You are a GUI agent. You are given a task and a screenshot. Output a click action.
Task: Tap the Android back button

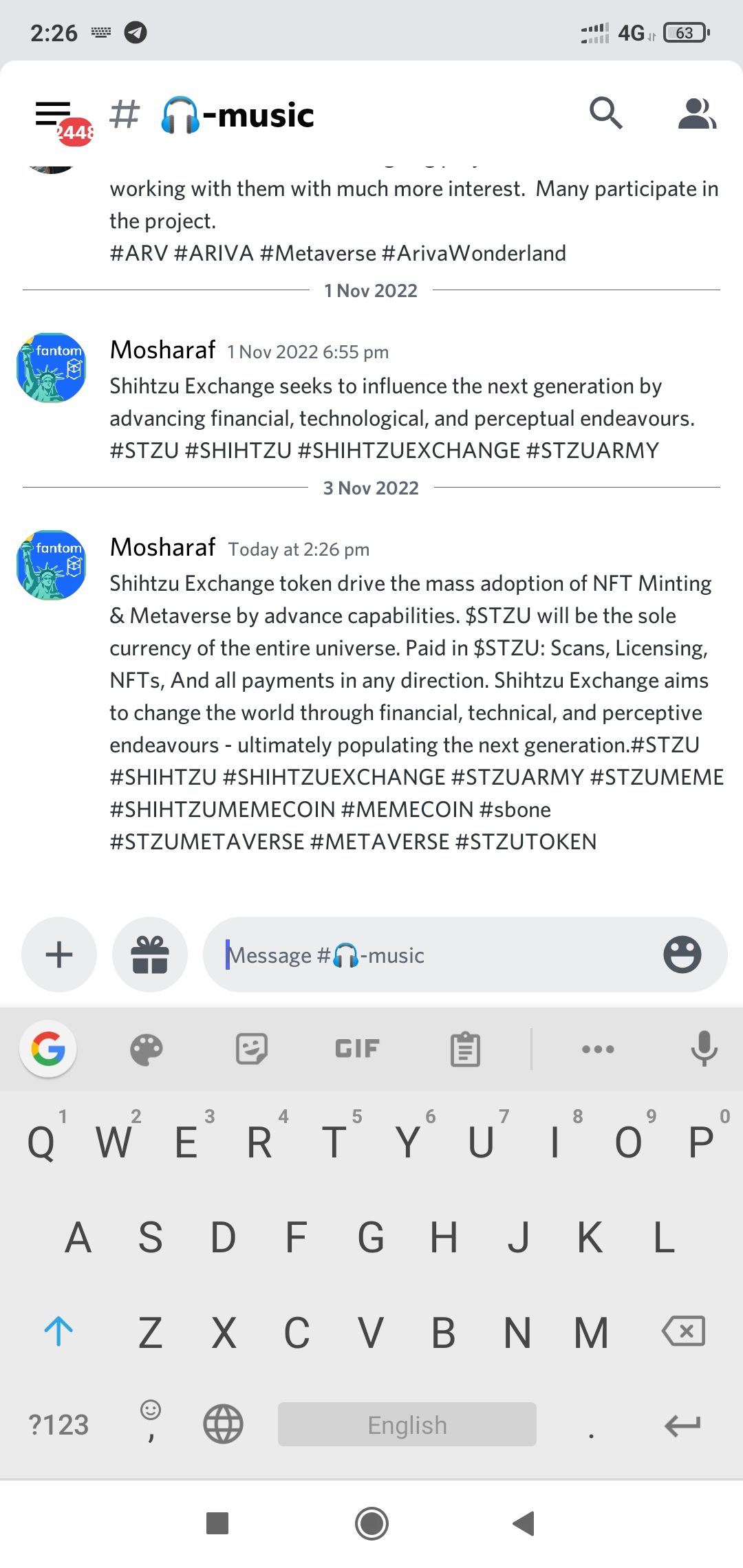524,1523
